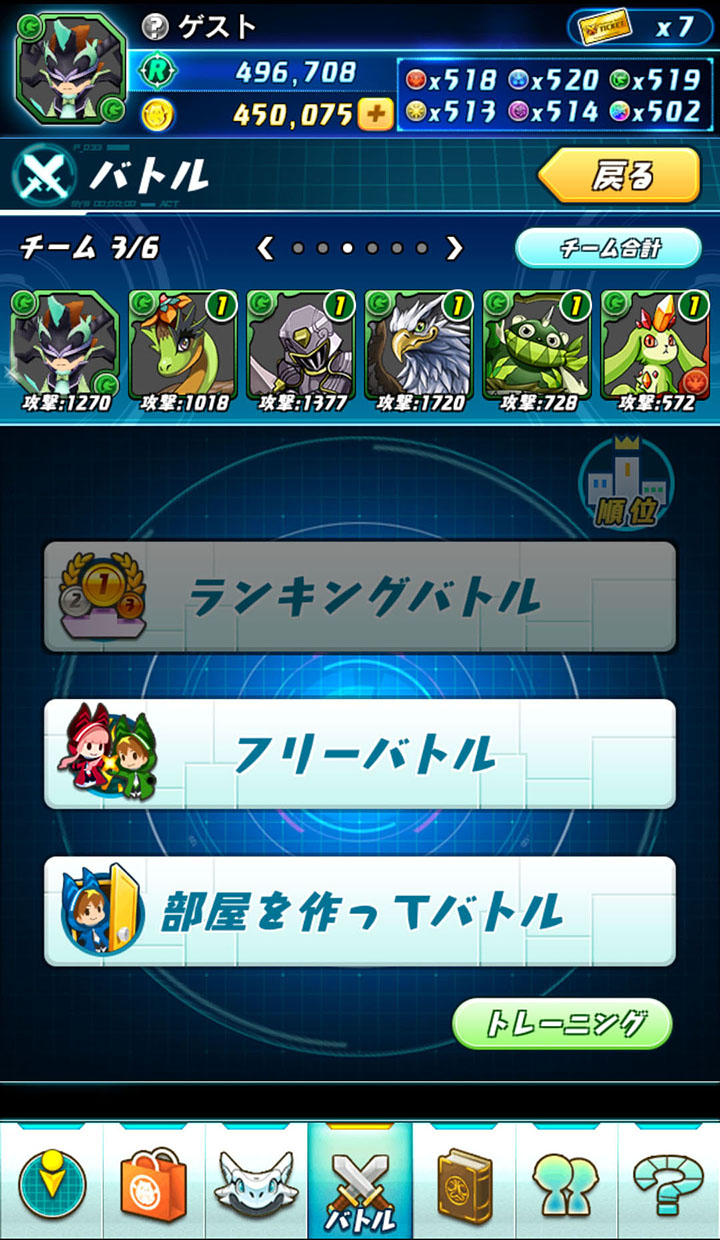View チーム合計 team totals
The height and width of the screenshot is (1240, 720).
608,248
